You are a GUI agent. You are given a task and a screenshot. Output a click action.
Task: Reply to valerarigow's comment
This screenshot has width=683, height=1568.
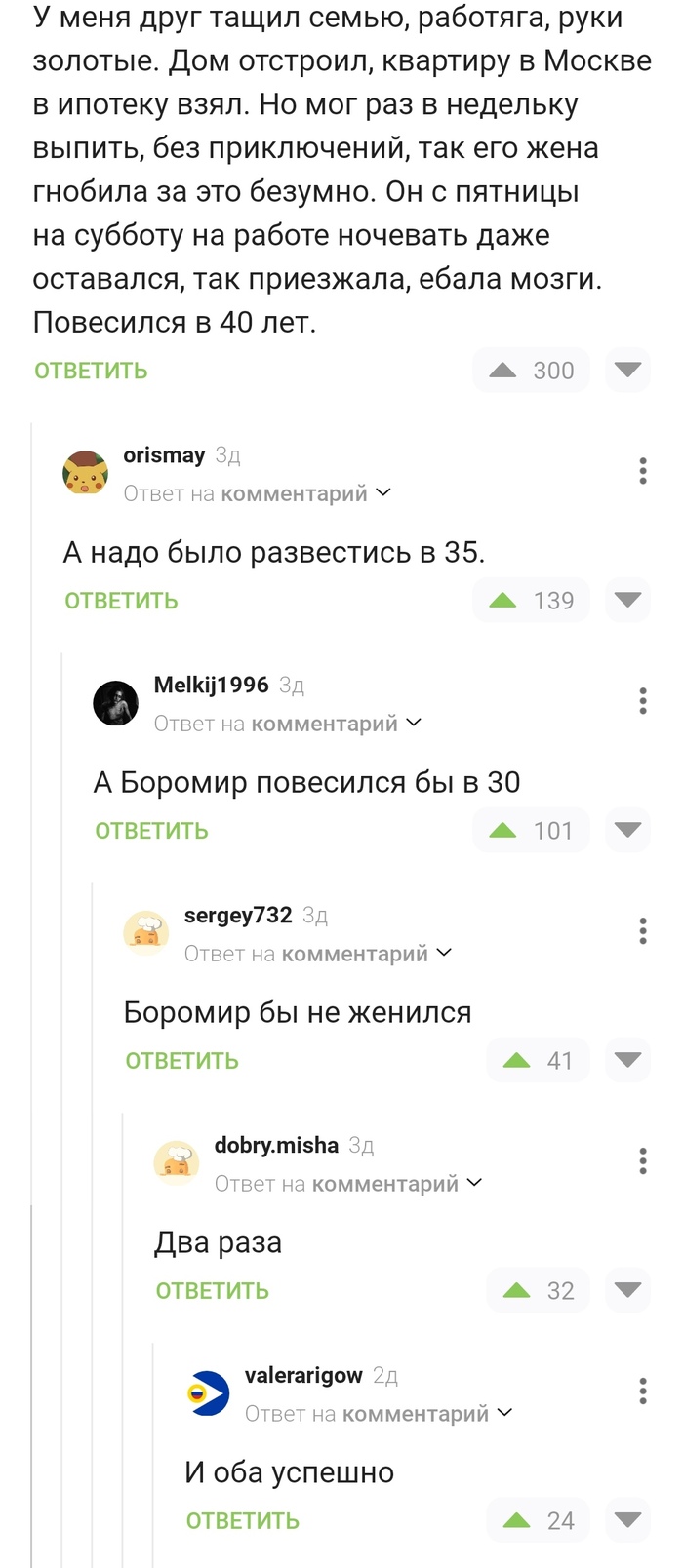242,1521
